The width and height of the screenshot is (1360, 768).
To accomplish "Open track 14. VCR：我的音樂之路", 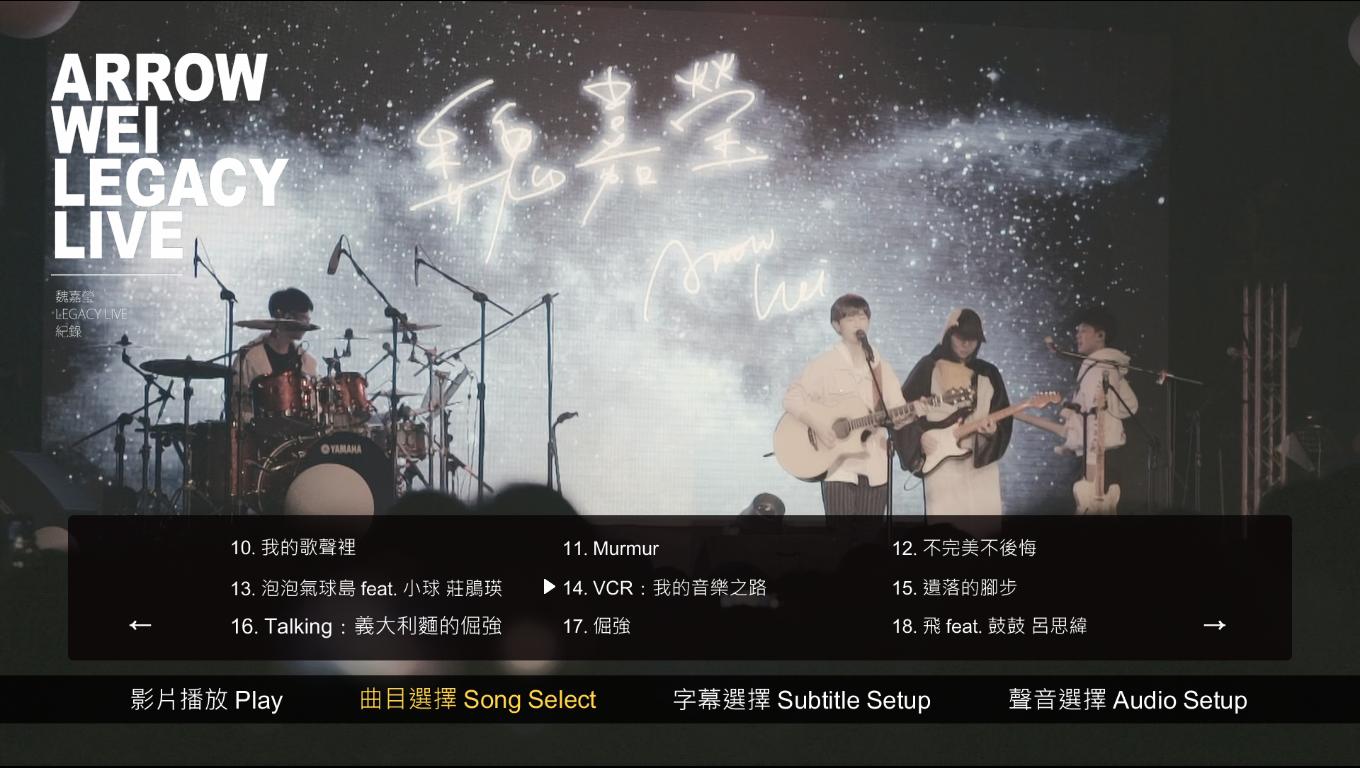I will (664, 588).
